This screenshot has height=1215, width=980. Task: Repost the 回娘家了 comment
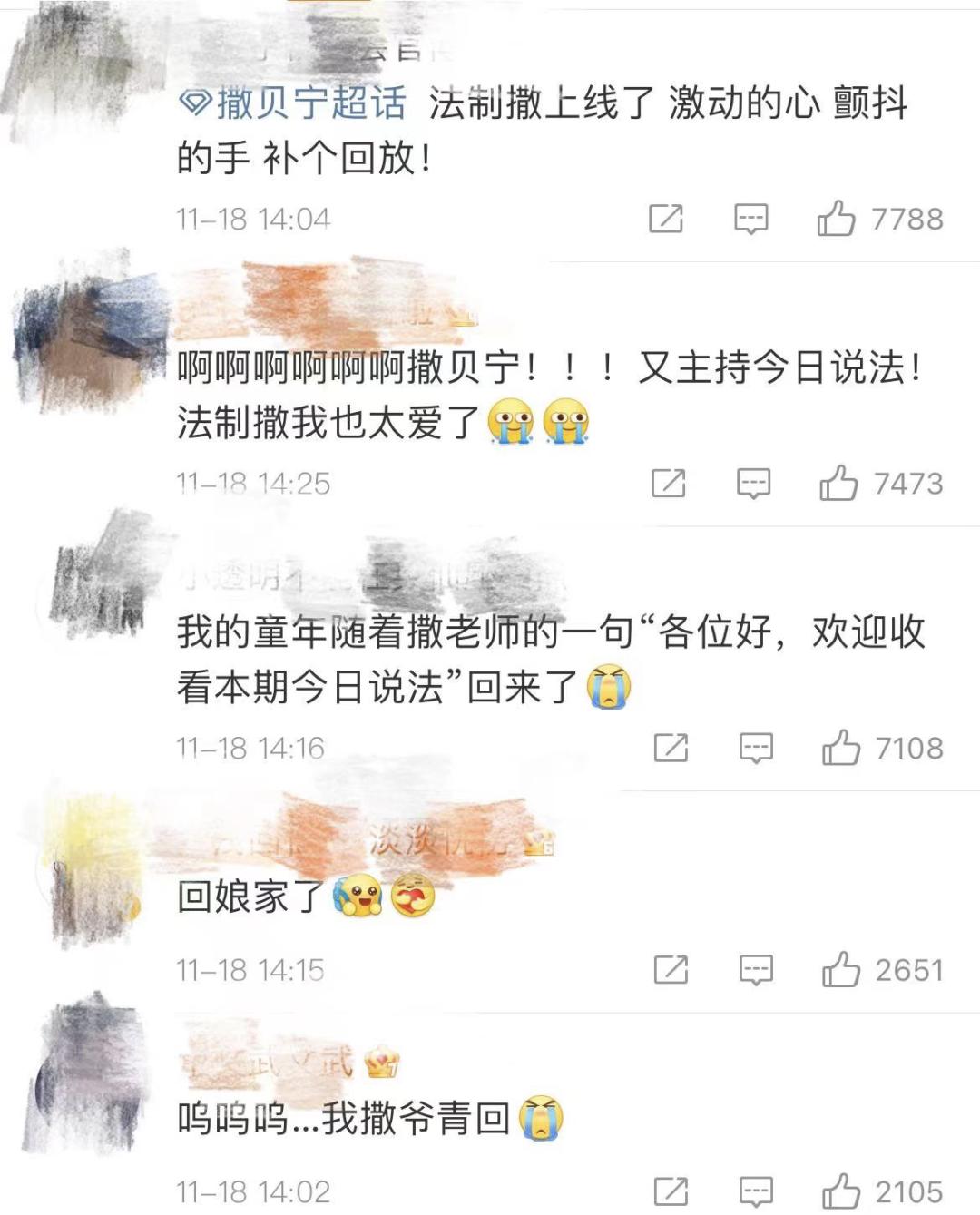point(671,970)
